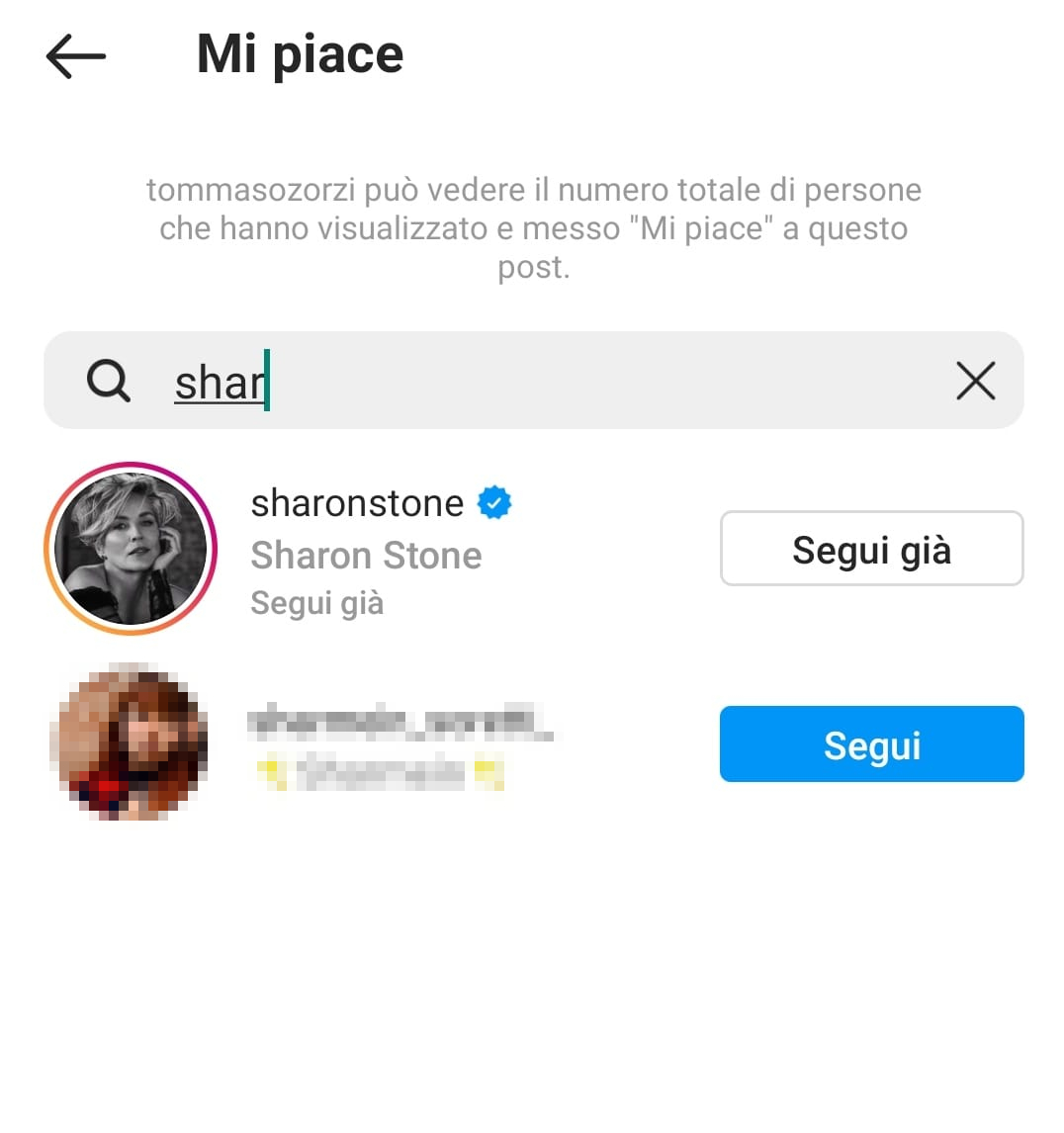Follow the second user with the blue Segui button
Image resolution: width=1064 pixels, height=1133 pixels.
(x=871, y=744)
